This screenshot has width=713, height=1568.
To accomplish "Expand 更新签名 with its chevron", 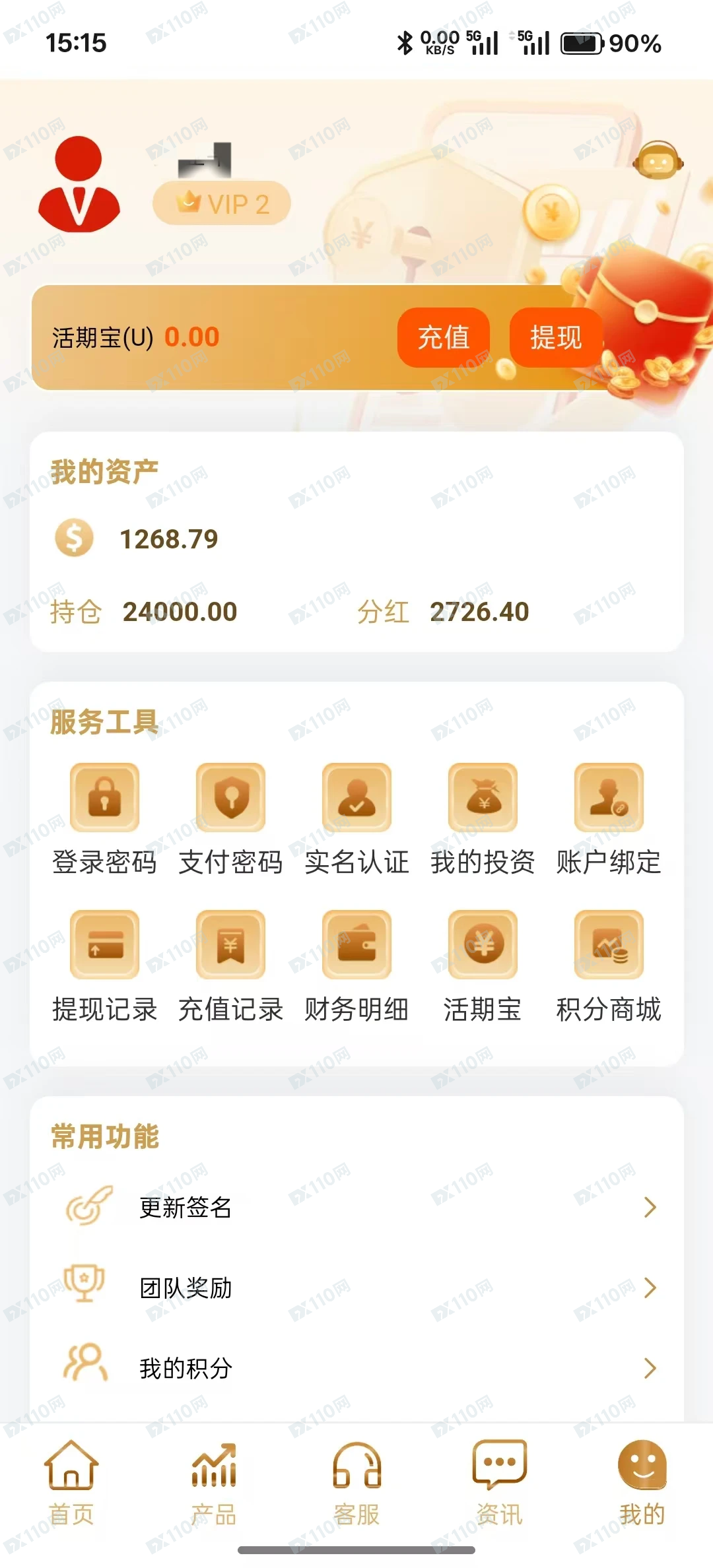I will pos(650,1208).
